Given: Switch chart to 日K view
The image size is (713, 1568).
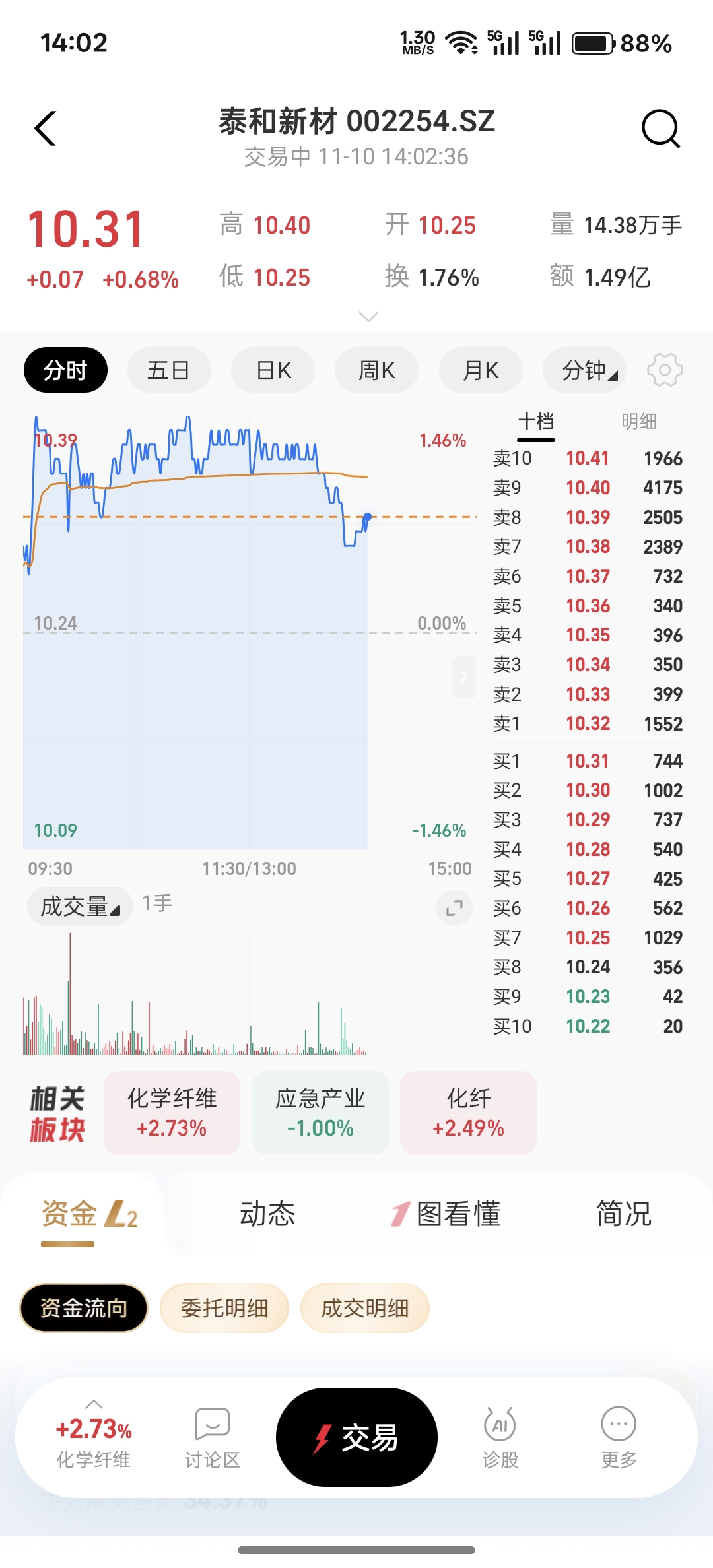Looking at the screenshot, I should pyautogui.click(x=273, y=370).
